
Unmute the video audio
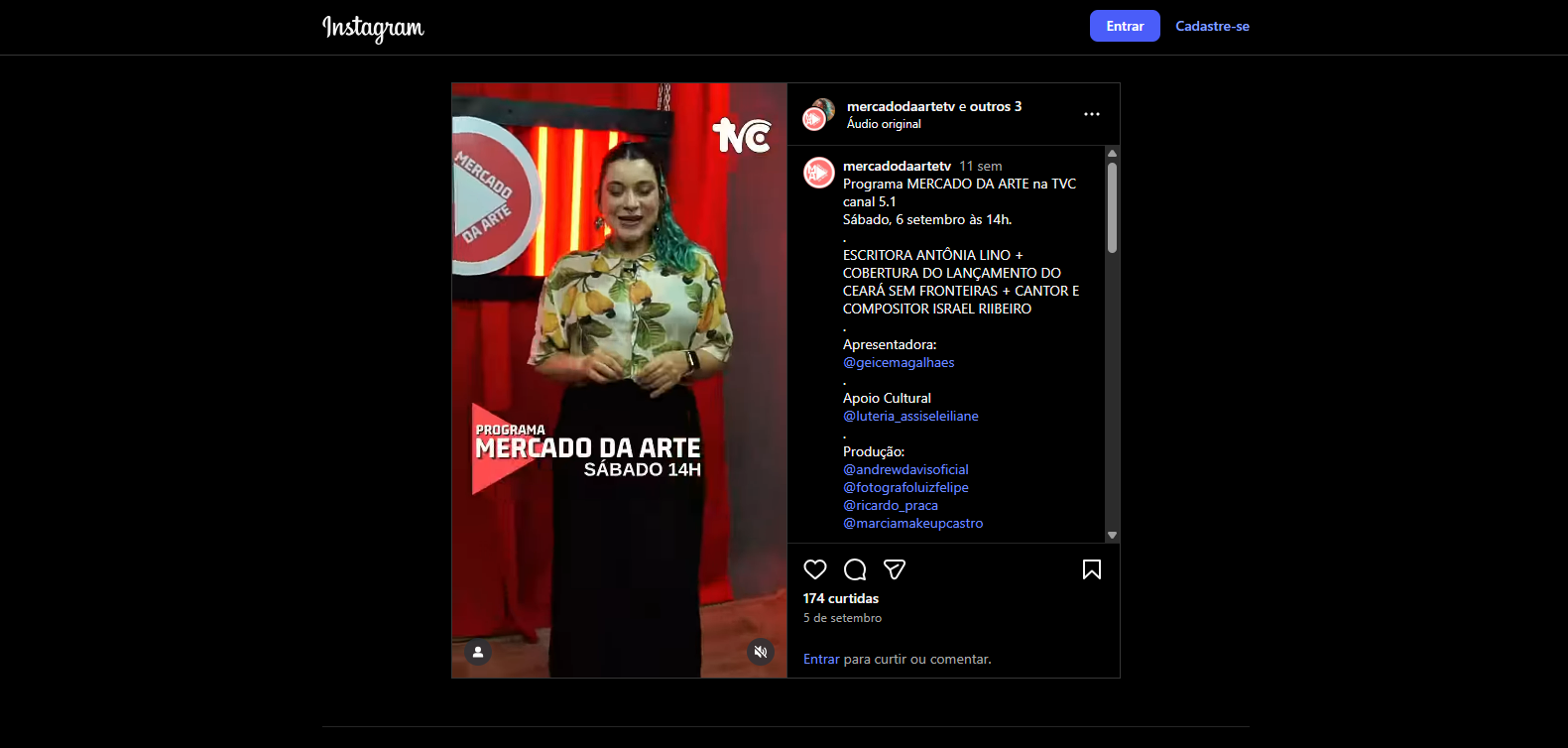(761, 652)
